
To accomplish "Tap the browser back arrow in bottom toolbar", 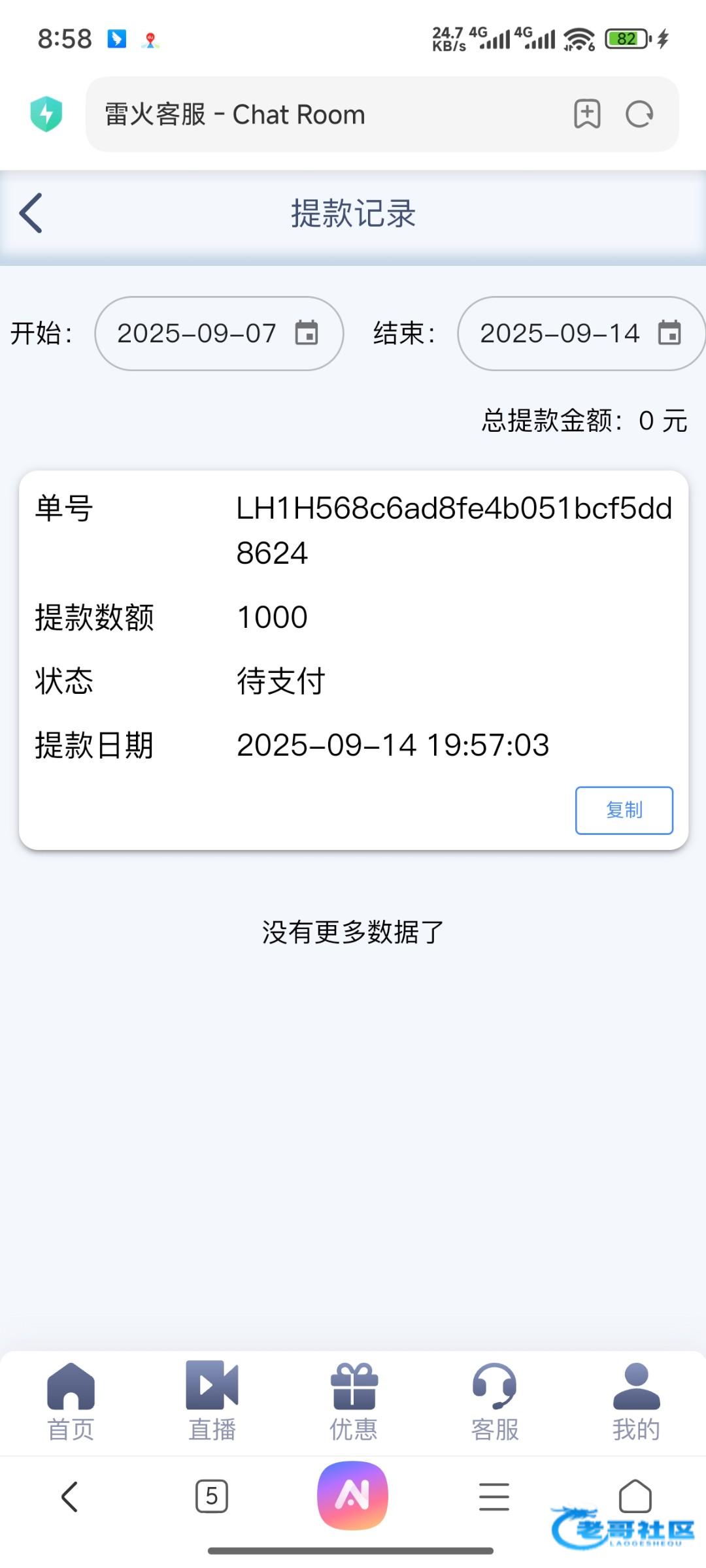I will pos(70,1496).
